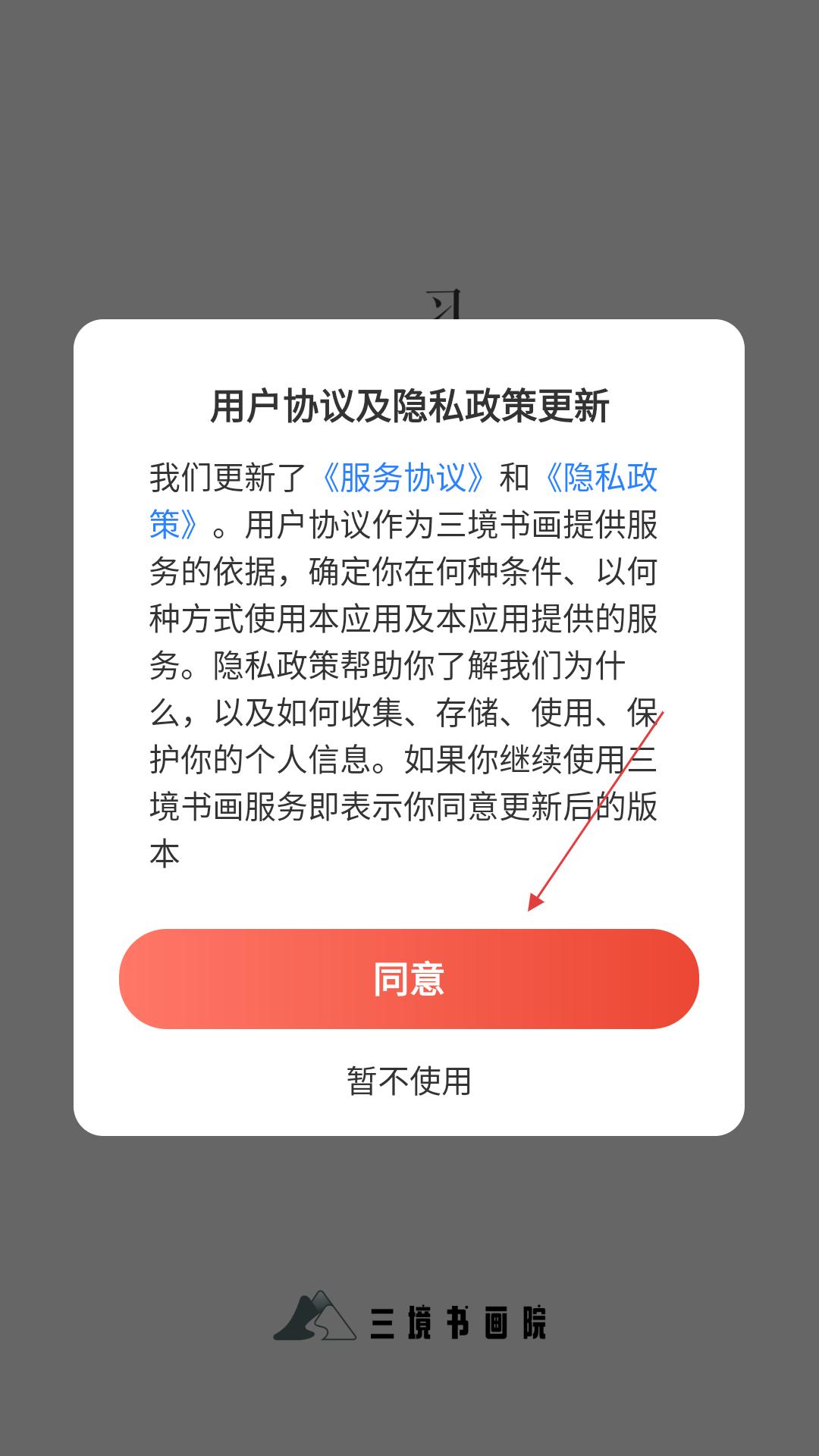This screenshot has width=819, height=1456.
Task: Choose 暂不使用 to decline
Action: pyautogui.click(x=409, y=1081)
